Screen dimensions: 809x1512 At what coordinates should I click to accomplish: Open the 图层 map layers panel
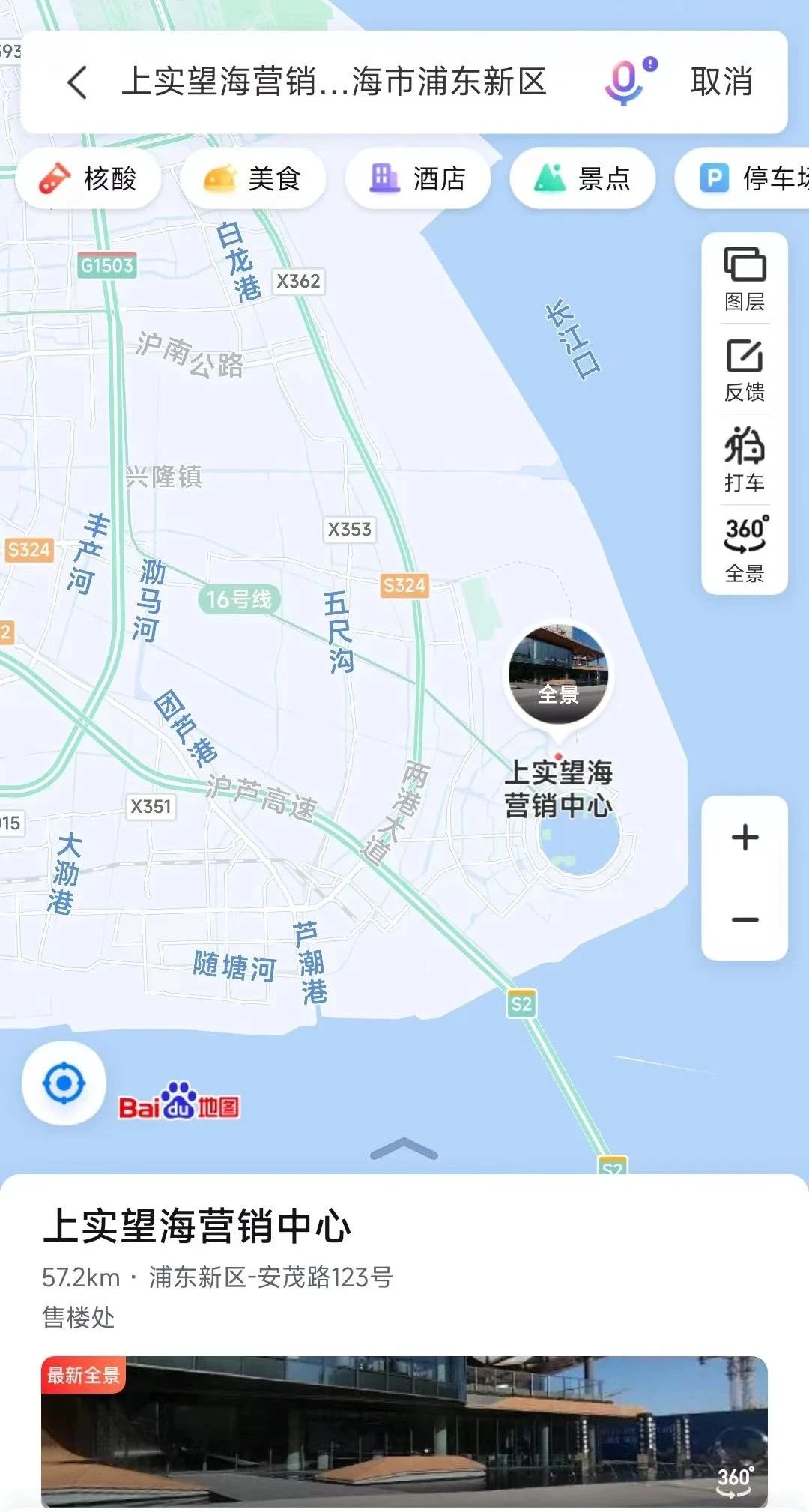pyautogui.click(x=745, y=279)
